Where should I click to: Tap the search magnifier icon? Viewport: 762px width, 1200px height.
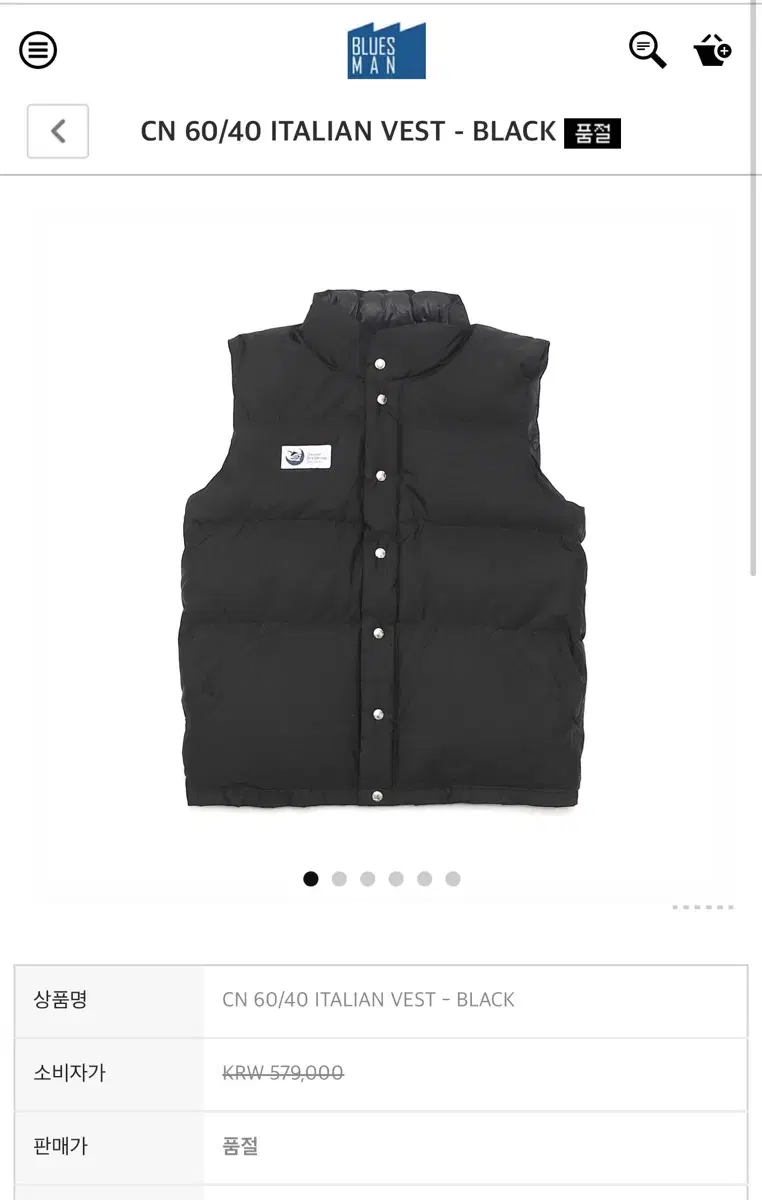645,48
